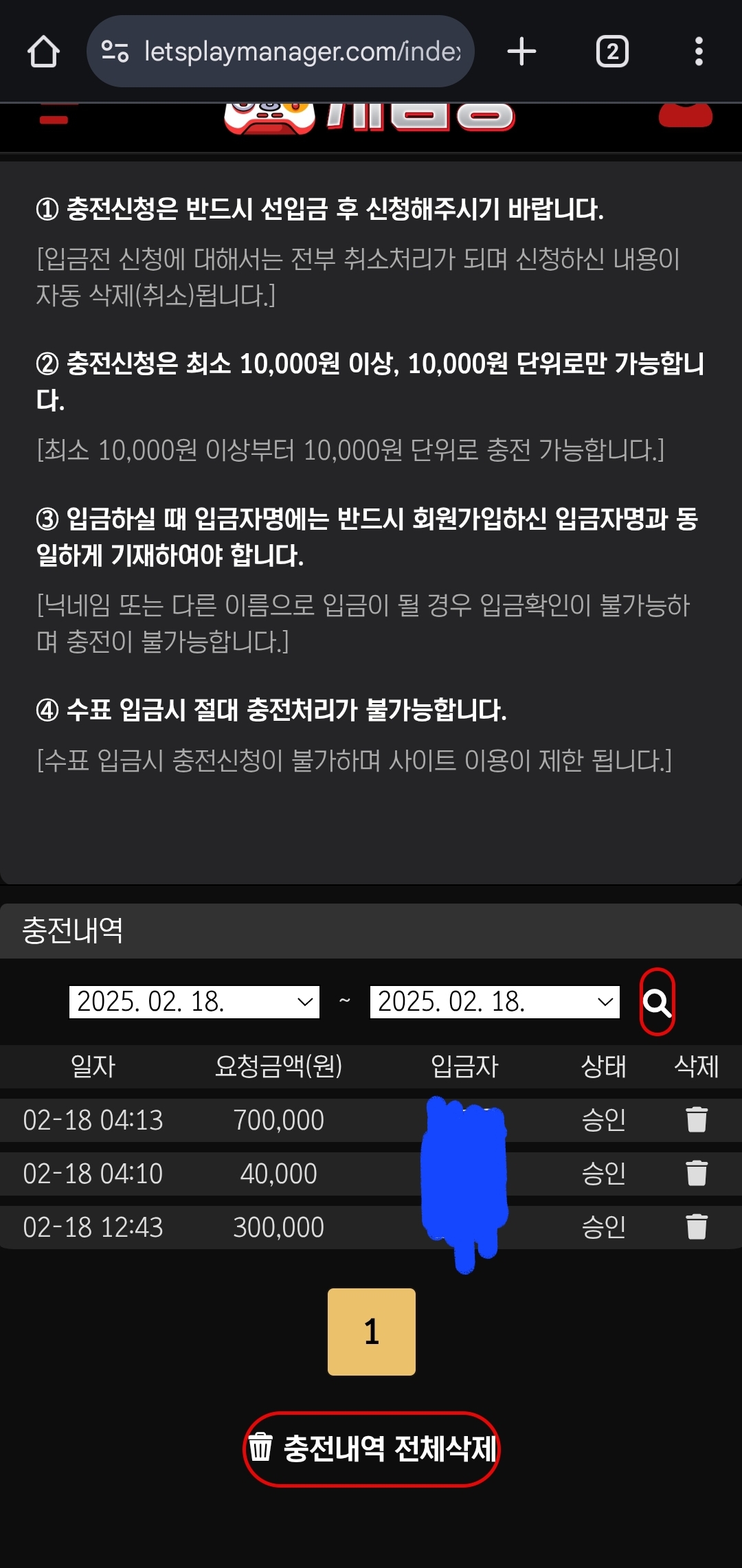Open the user profile icon
742x1568 pixels.
coord(685,115)
